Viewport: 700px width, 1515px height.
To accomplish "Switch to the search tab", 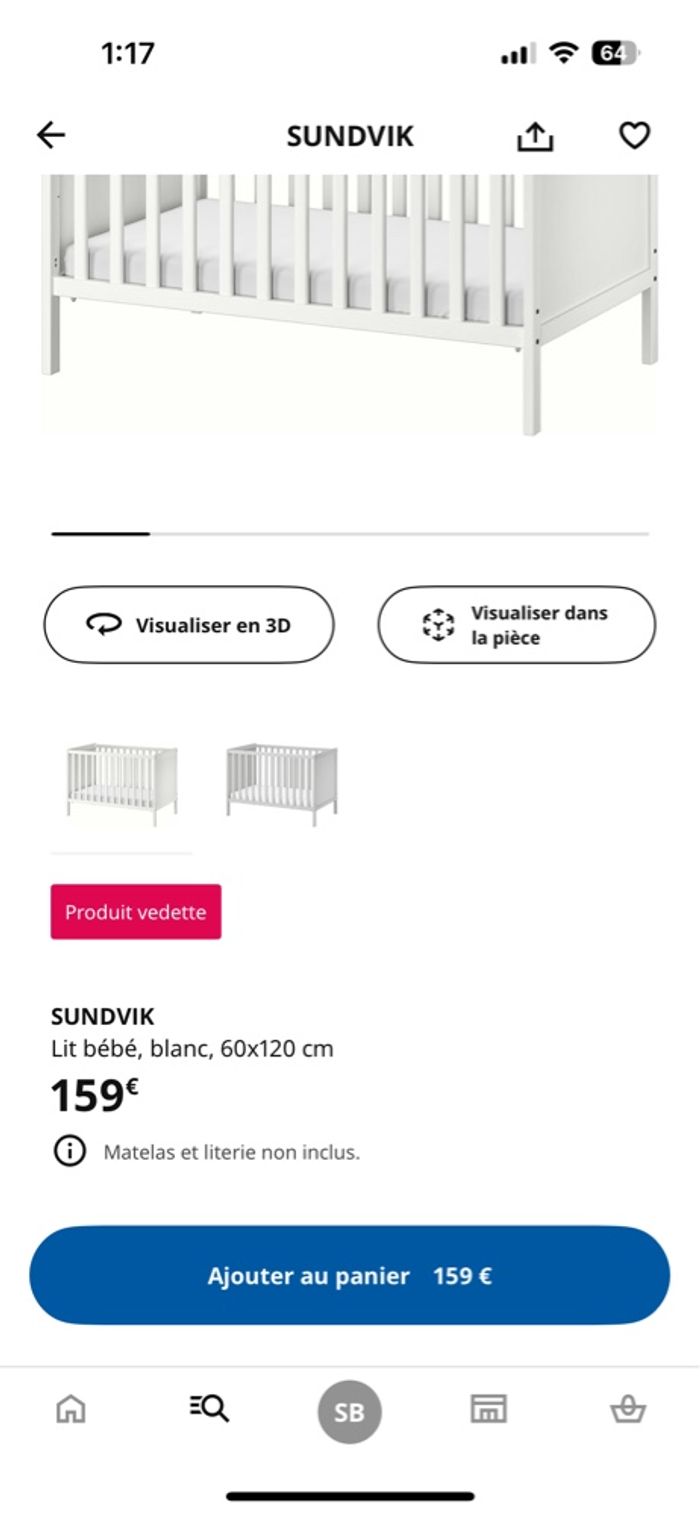I will 210,1410.
